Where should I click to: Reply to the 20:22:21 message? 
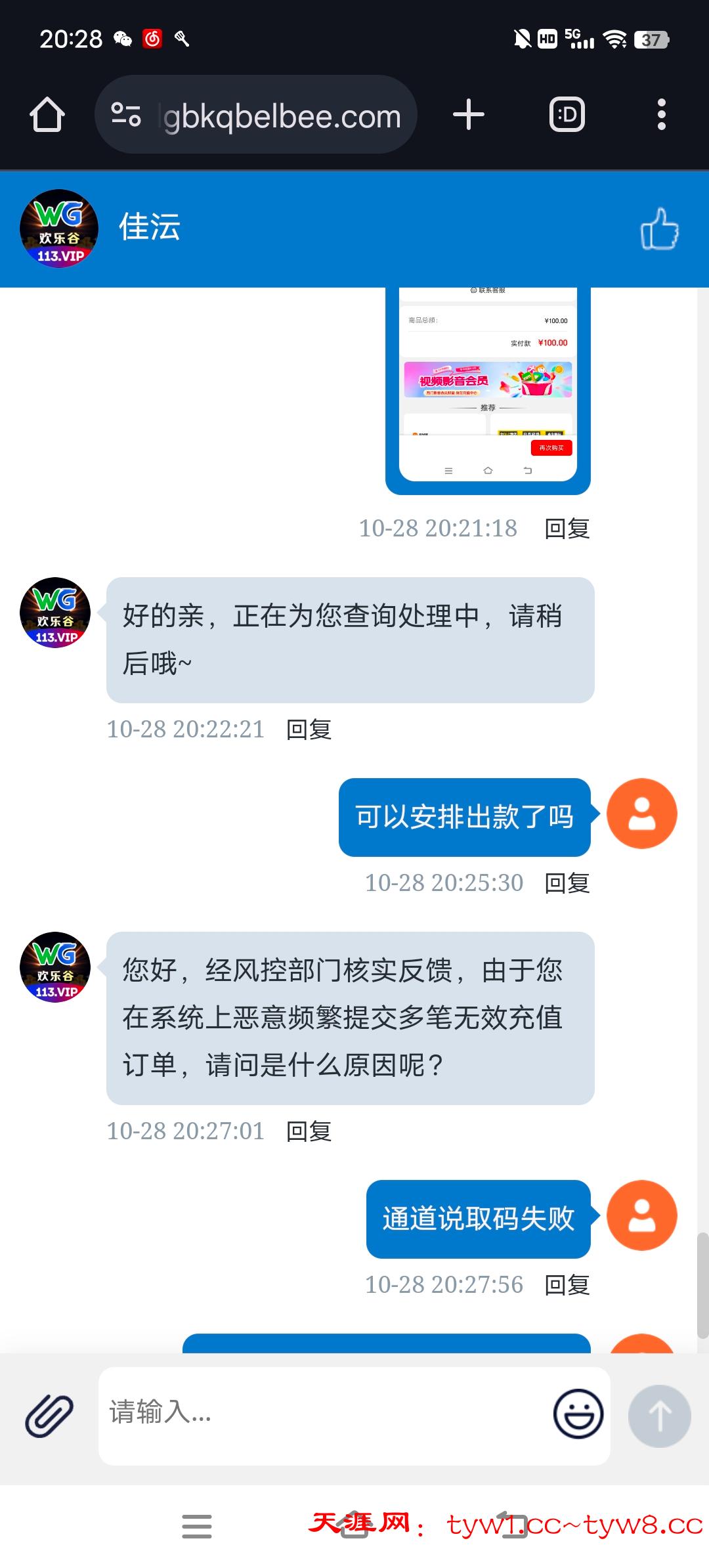tap(309, 730)
